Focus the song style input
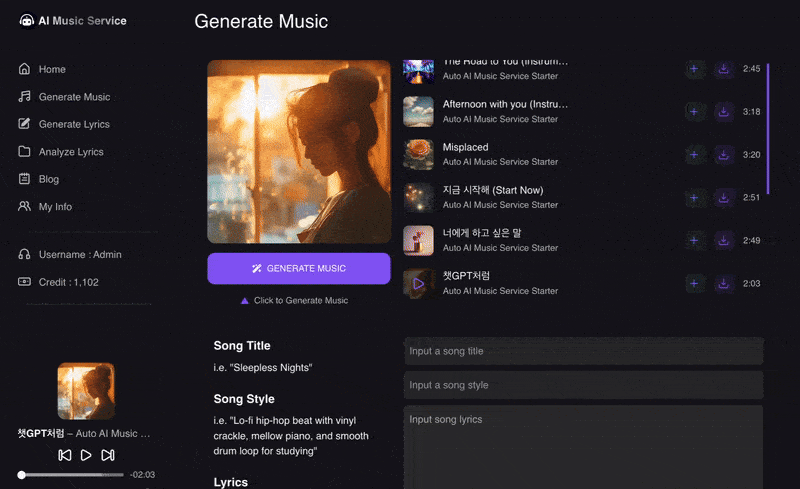The height and width of the screenshot is (489, 800). [583, 385]
